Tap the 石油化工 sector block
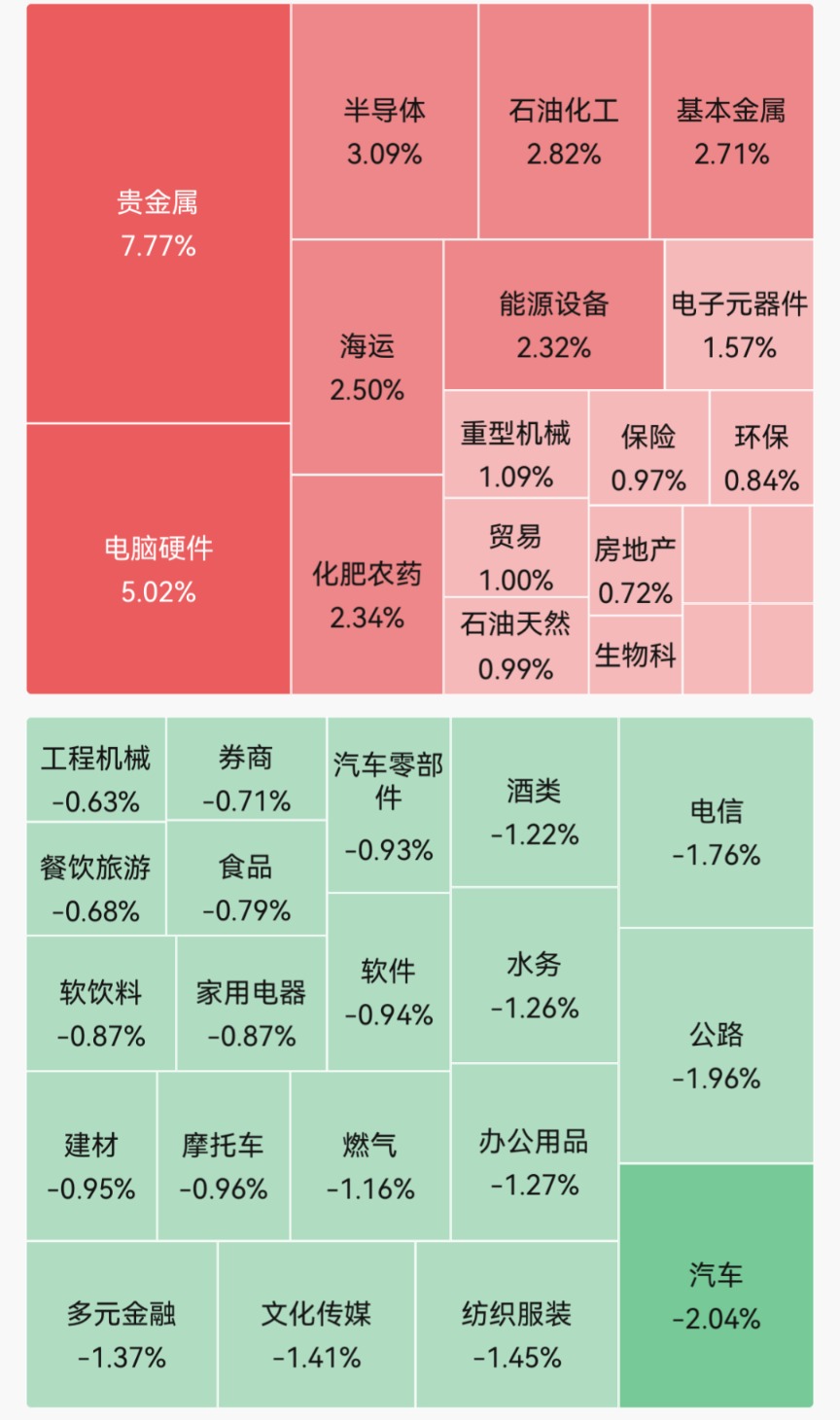840x1420 pixels. pos(564,122)
